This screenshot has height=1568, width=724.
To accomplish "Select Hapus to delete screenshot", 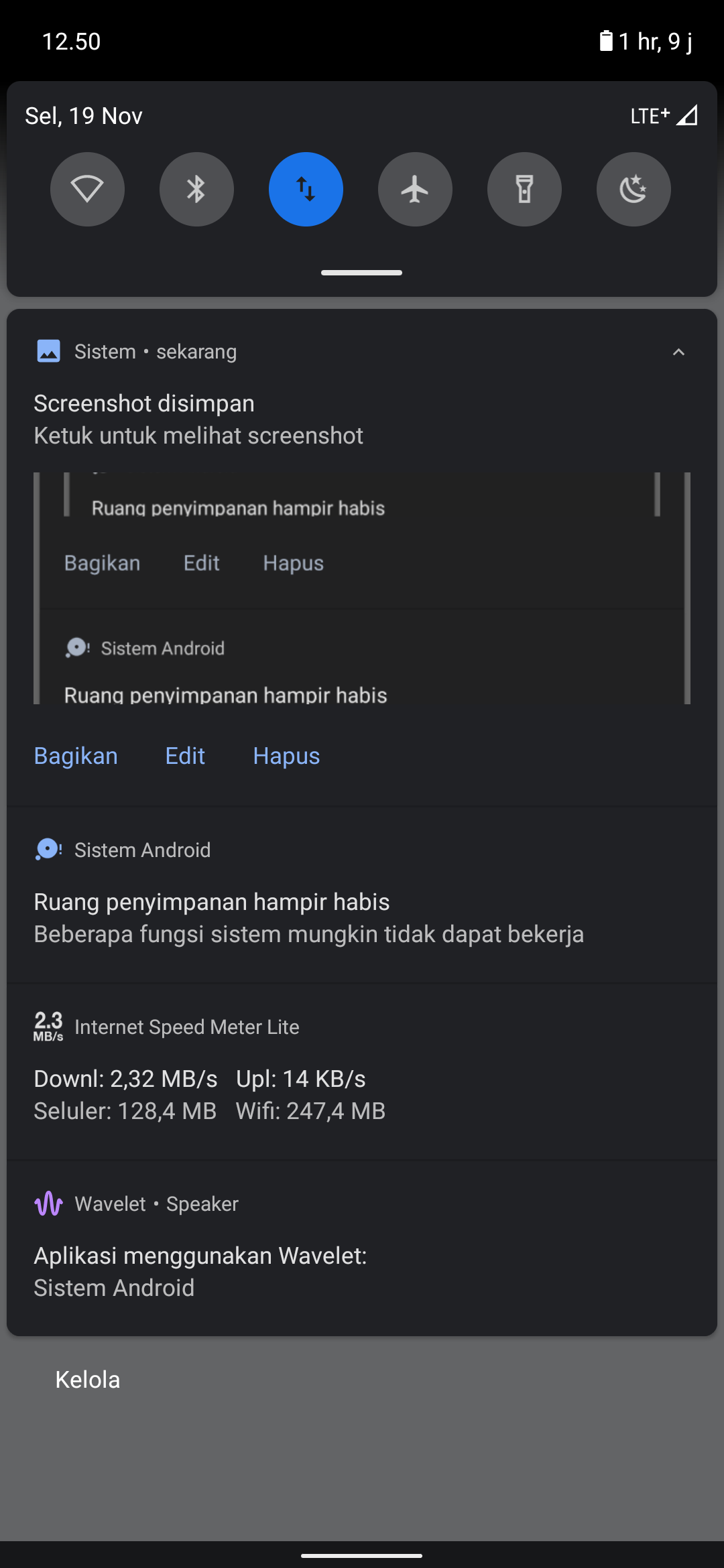I will [286, 756].
